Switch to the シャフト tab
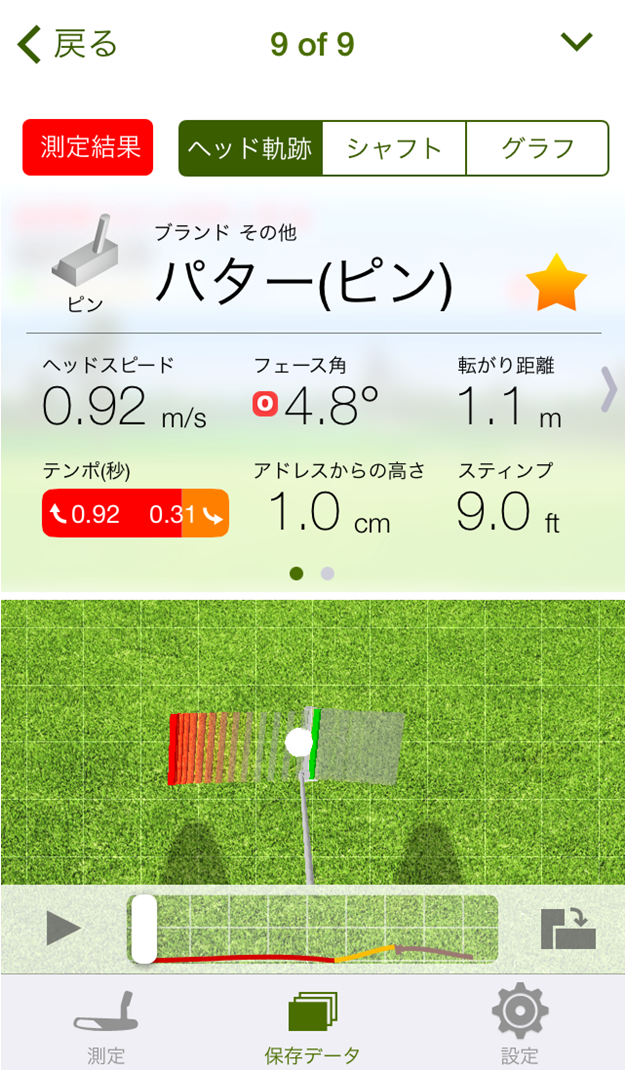The image size is (626, 1071). click(394, 149)
